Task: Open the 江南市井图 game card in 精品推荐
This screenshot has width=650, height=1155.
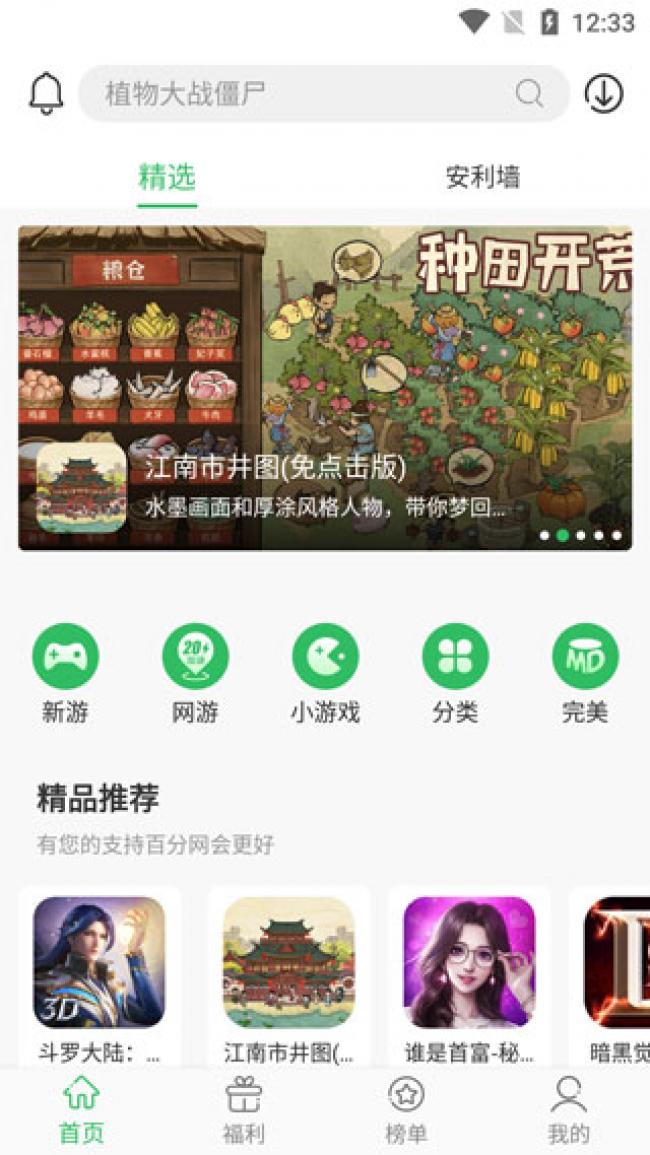Action: tap(288, 975)
